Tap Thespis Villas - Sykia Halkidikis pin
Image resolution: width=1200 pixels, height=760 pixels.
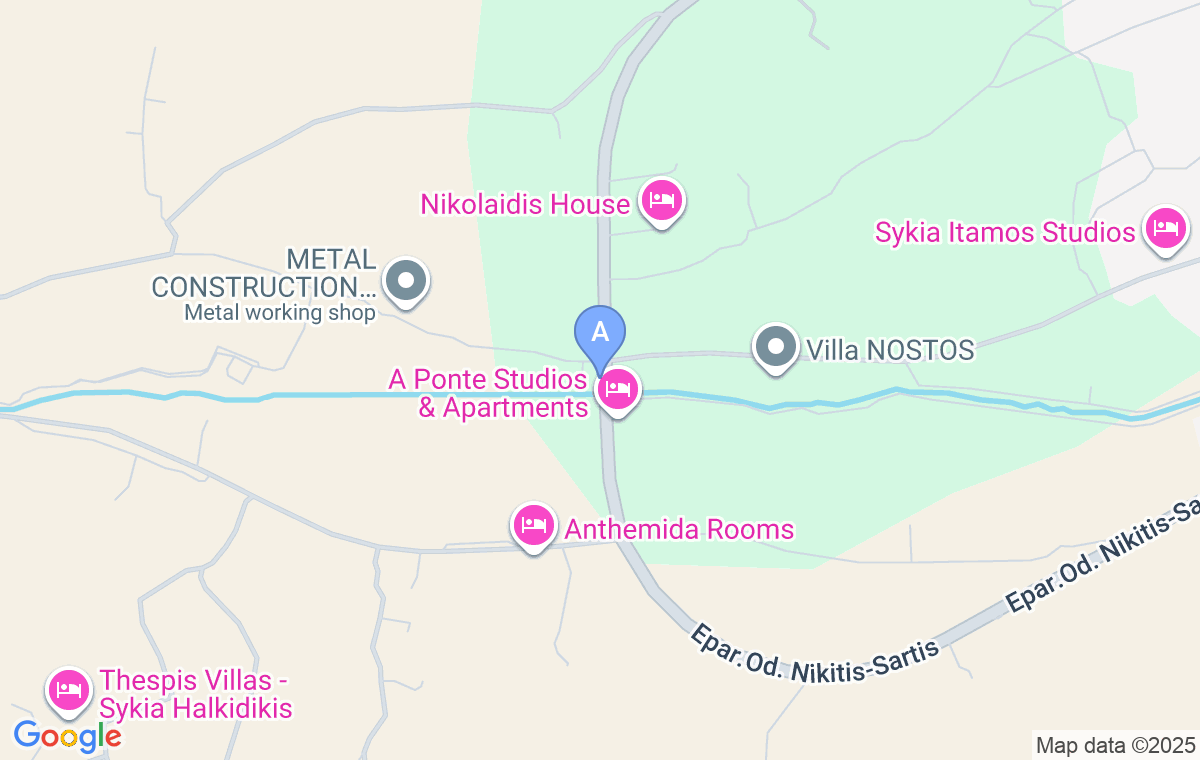pyautogui.click(x=69, y=690)
